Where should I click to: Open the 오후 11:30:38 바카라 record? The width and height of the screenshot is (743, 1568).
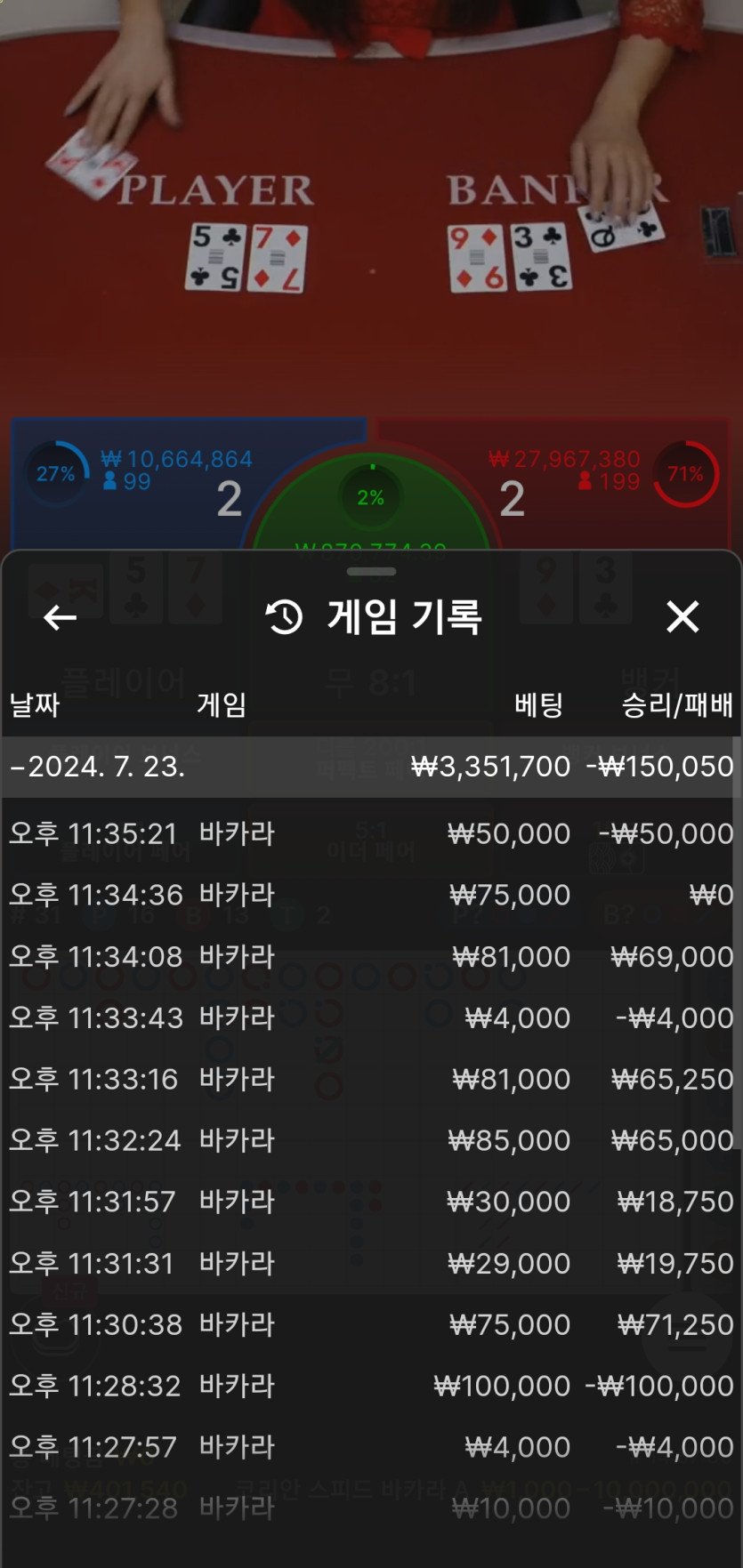click(x=370, y=1324)
